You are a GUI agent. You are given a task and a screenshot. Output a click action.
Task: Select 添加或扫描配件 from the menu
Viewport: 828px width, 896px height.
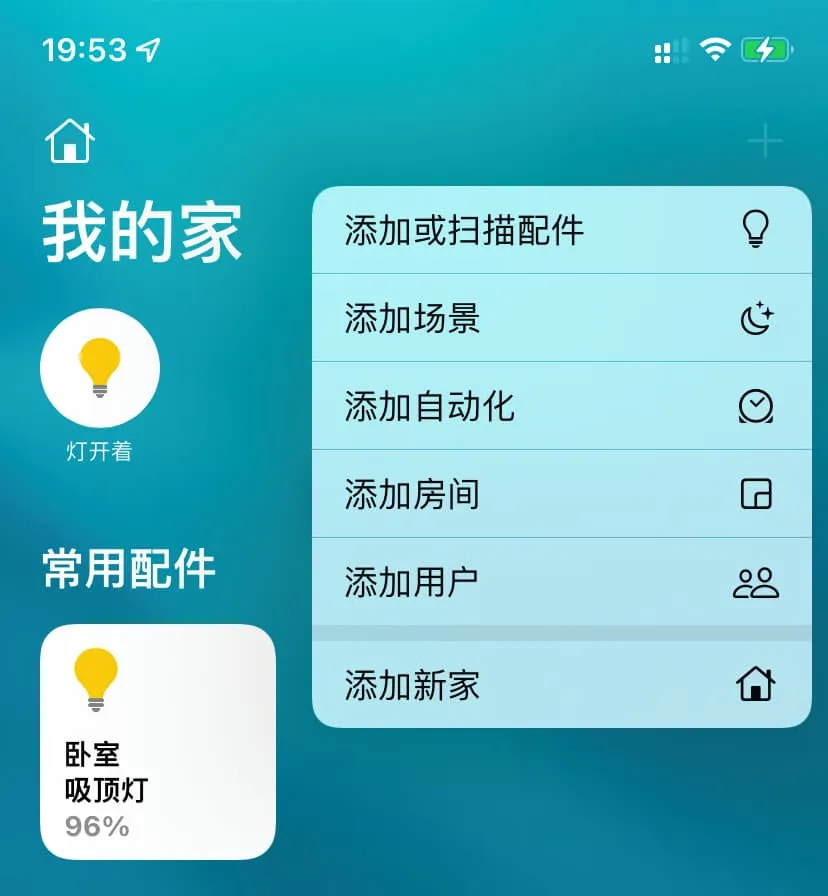(x=560, y=230)
